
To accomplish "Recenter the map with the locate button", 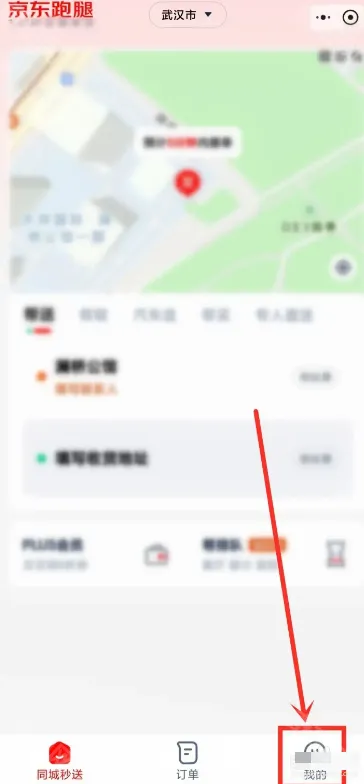I will coord(342,268).
